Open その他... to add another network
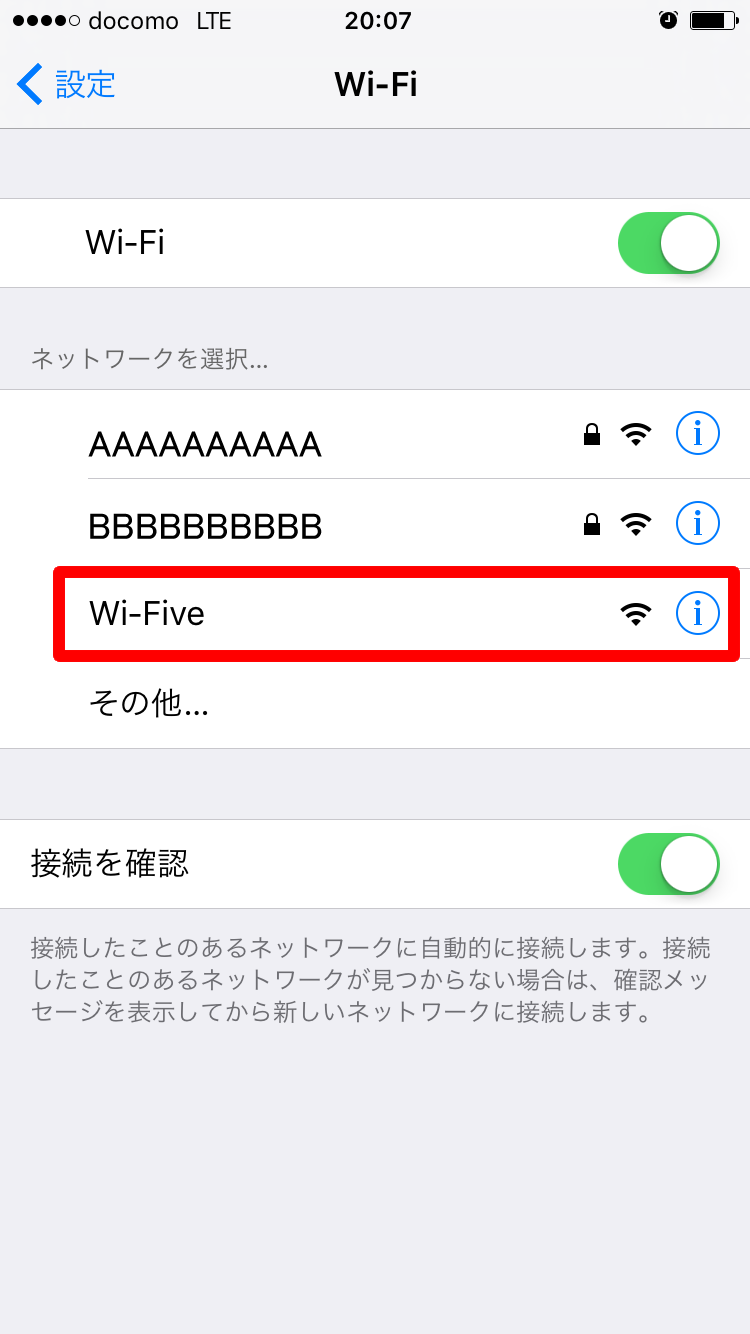The width and height of the screenshot is (750, 1334). click(149, 705)
